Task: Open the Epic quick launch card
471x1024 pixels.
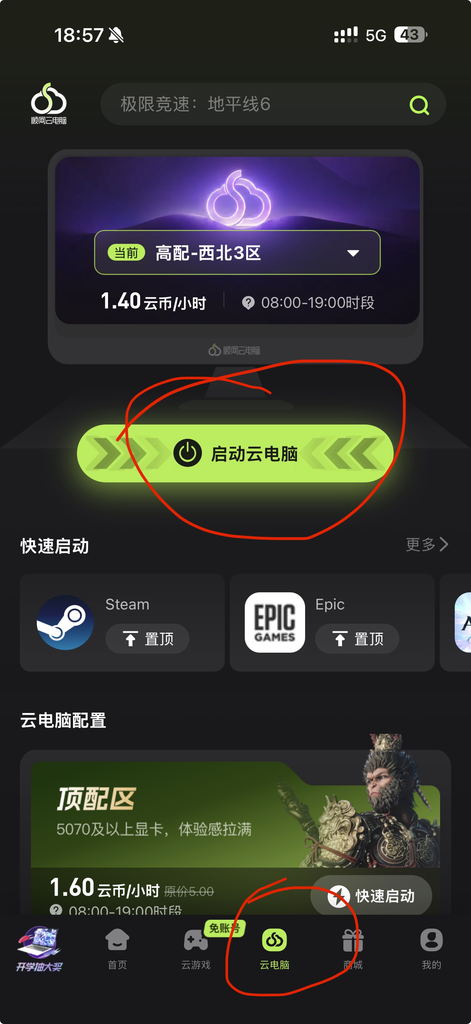Action: tap(332, 623)
